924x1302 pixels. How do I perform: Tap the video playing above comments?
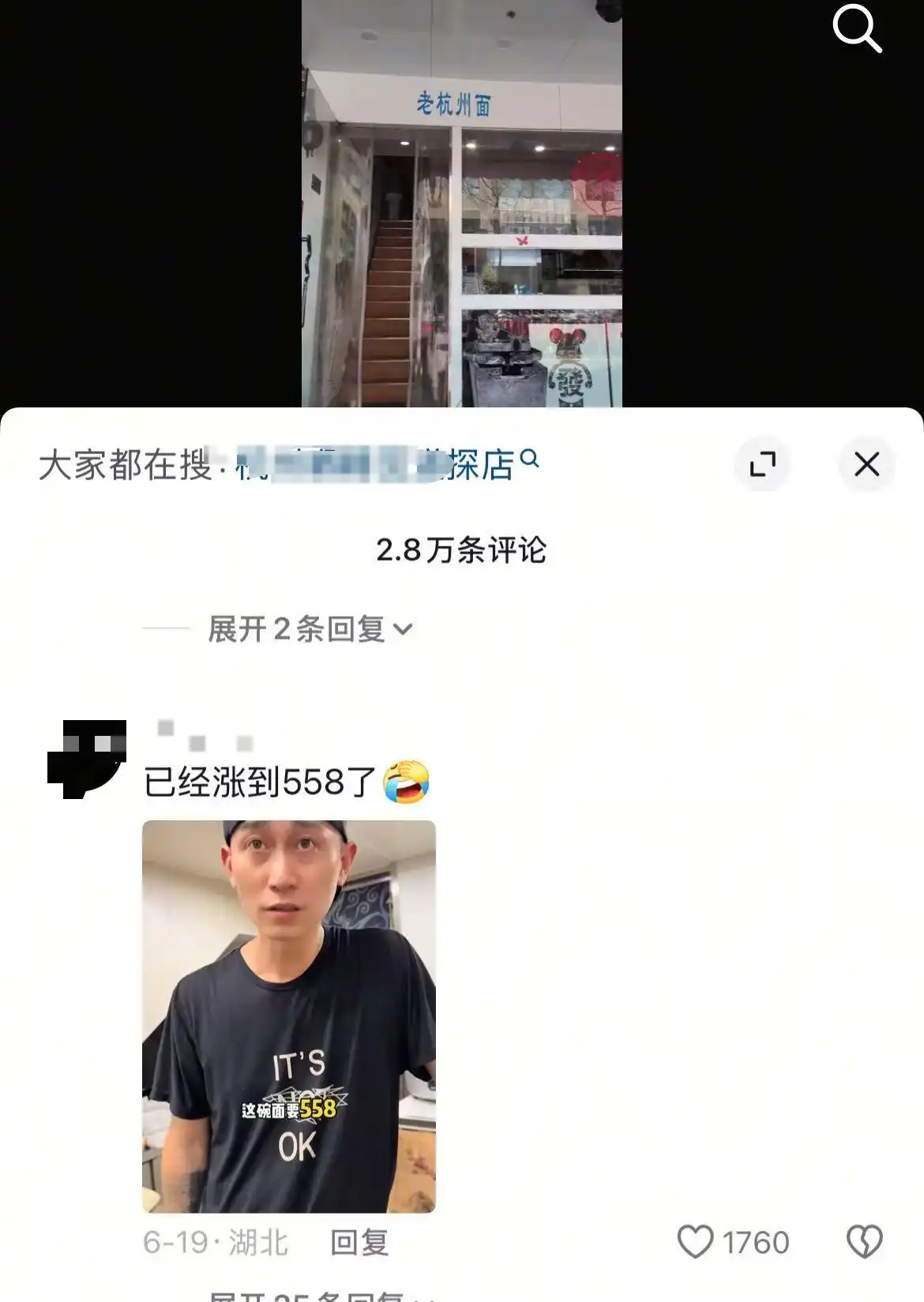pos(461,204)
